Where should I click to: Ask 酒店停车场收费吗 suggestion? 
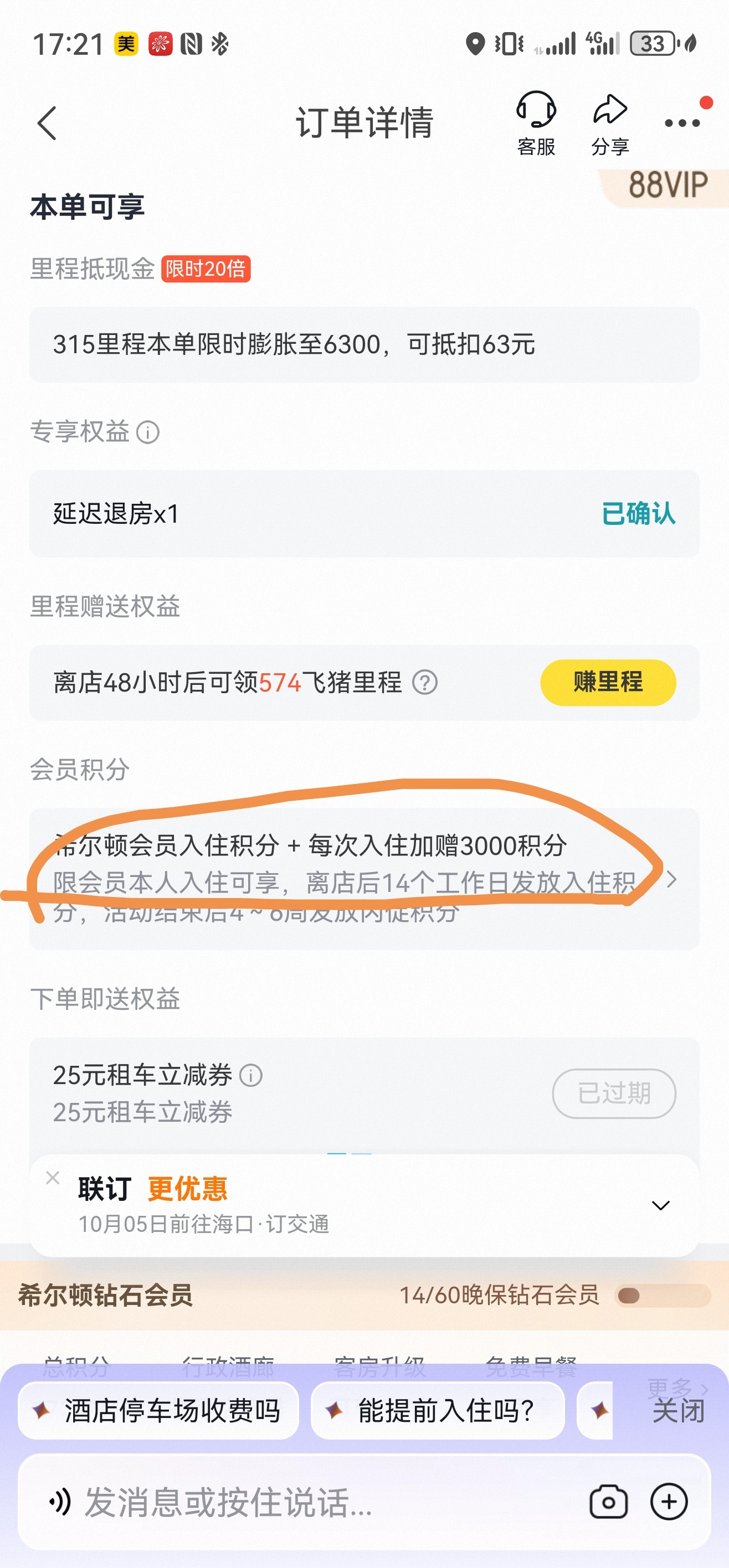158,1410
